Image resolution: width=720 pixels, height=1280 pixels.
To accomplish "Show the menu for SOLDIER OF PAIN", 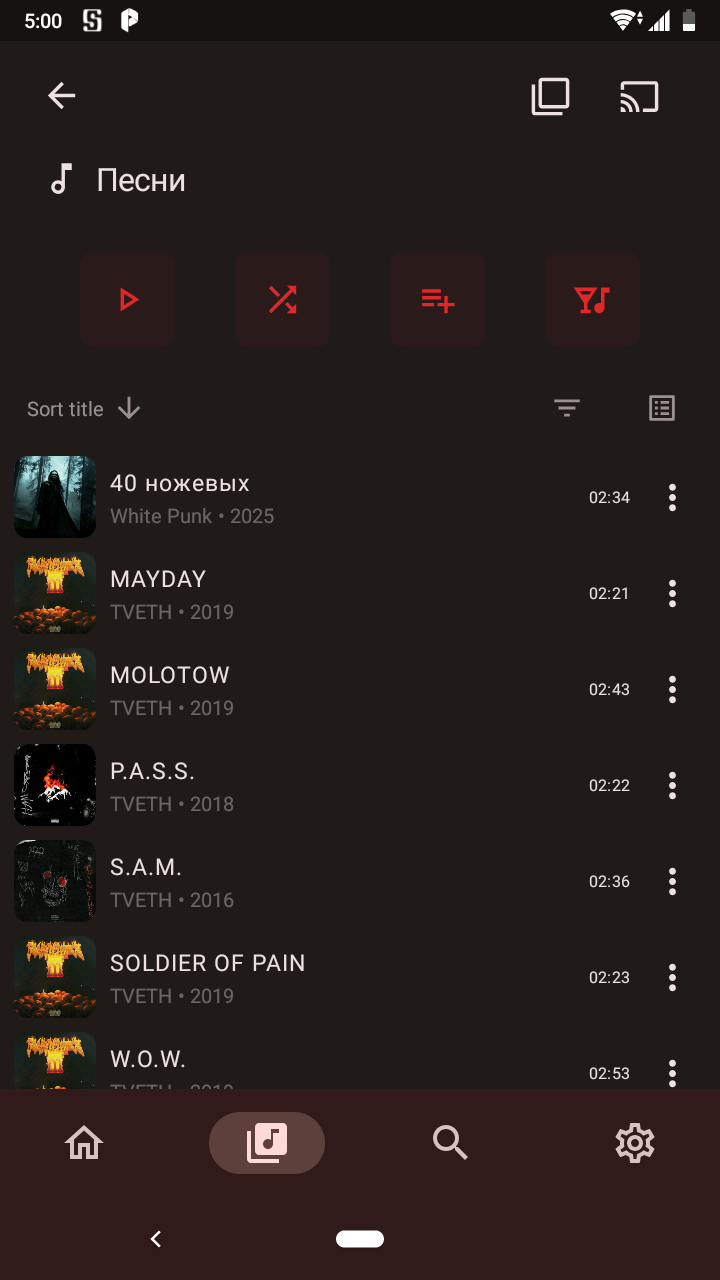I will [x=672, y=977].
